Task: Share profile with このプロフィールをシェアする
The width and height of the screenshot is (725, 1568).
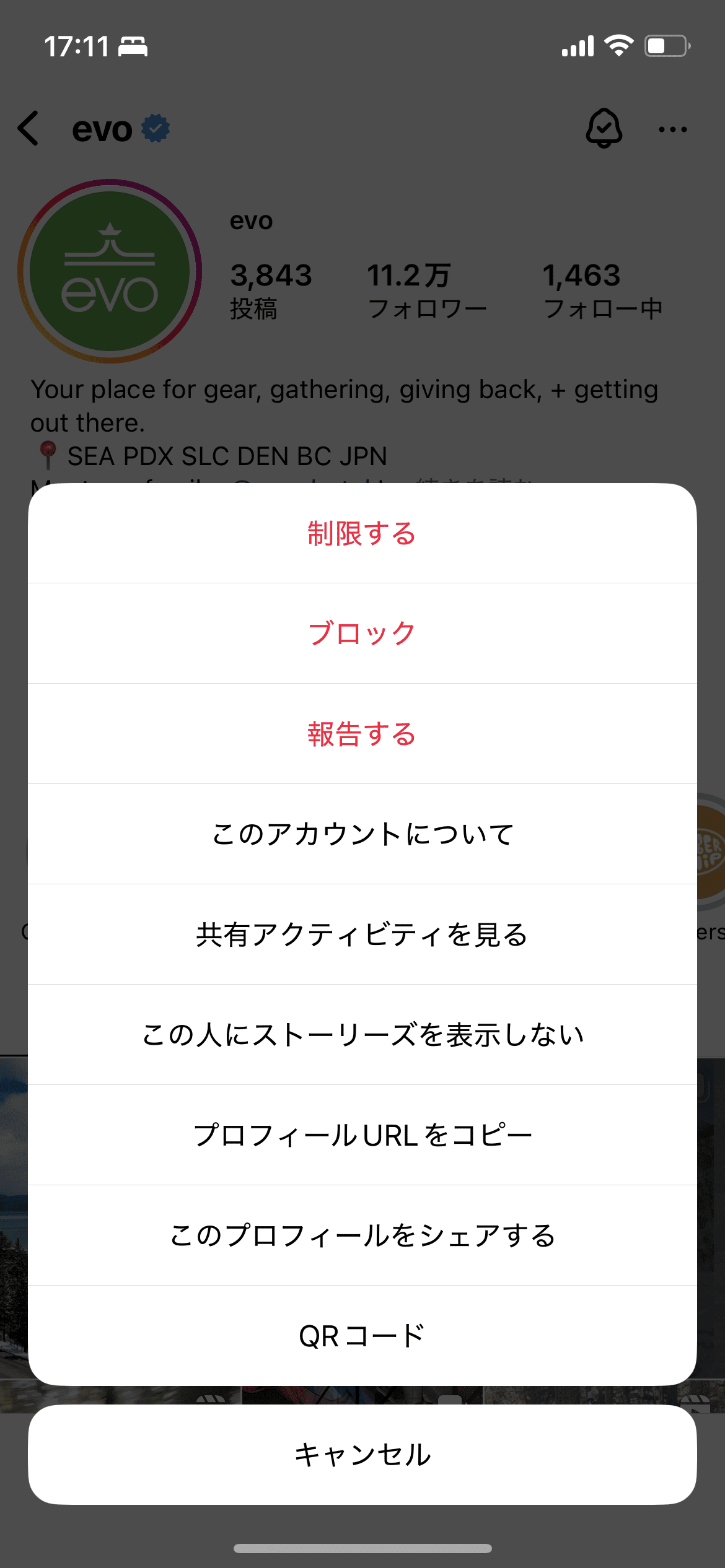Action: click(362, 1235)
